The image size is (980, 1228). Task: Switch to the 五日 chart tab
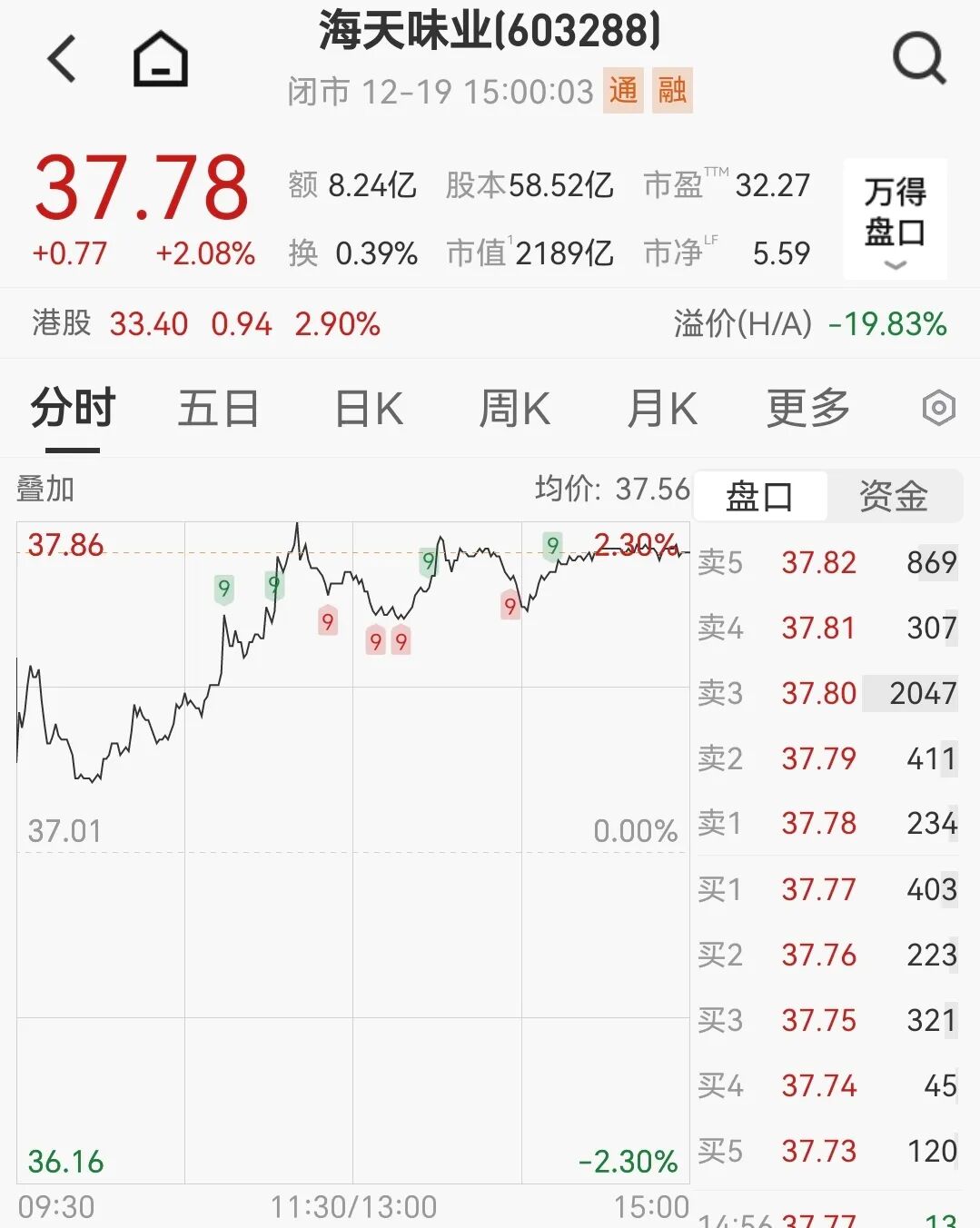click(x=218, y=408)
